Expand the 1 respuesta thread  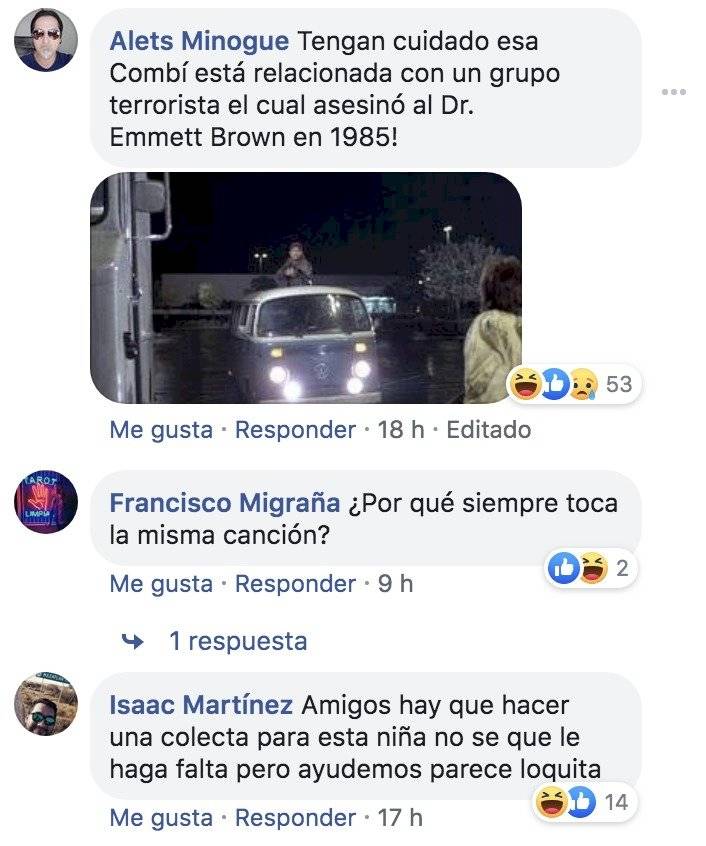[237, 641]
